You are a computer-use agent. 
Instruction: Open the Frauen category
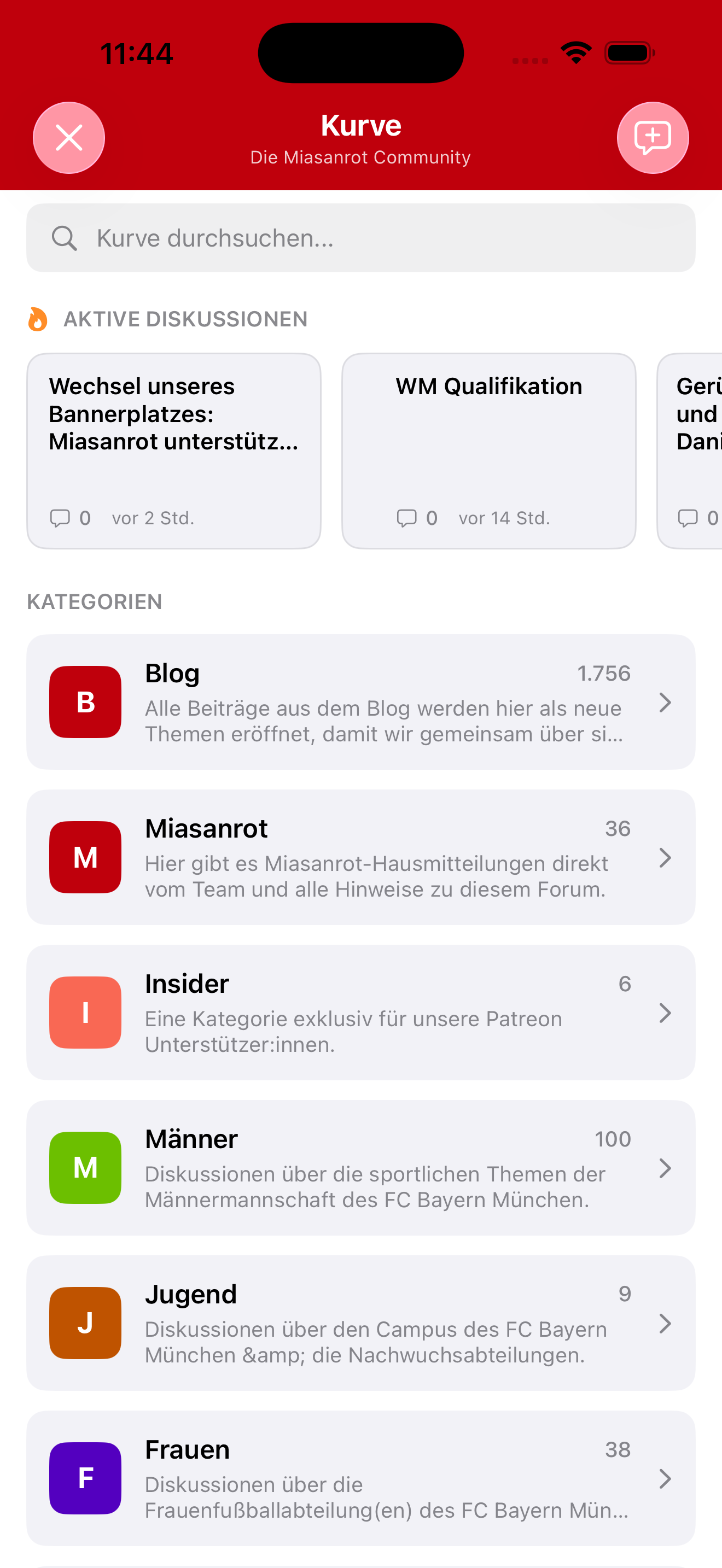pos(360,1478)
